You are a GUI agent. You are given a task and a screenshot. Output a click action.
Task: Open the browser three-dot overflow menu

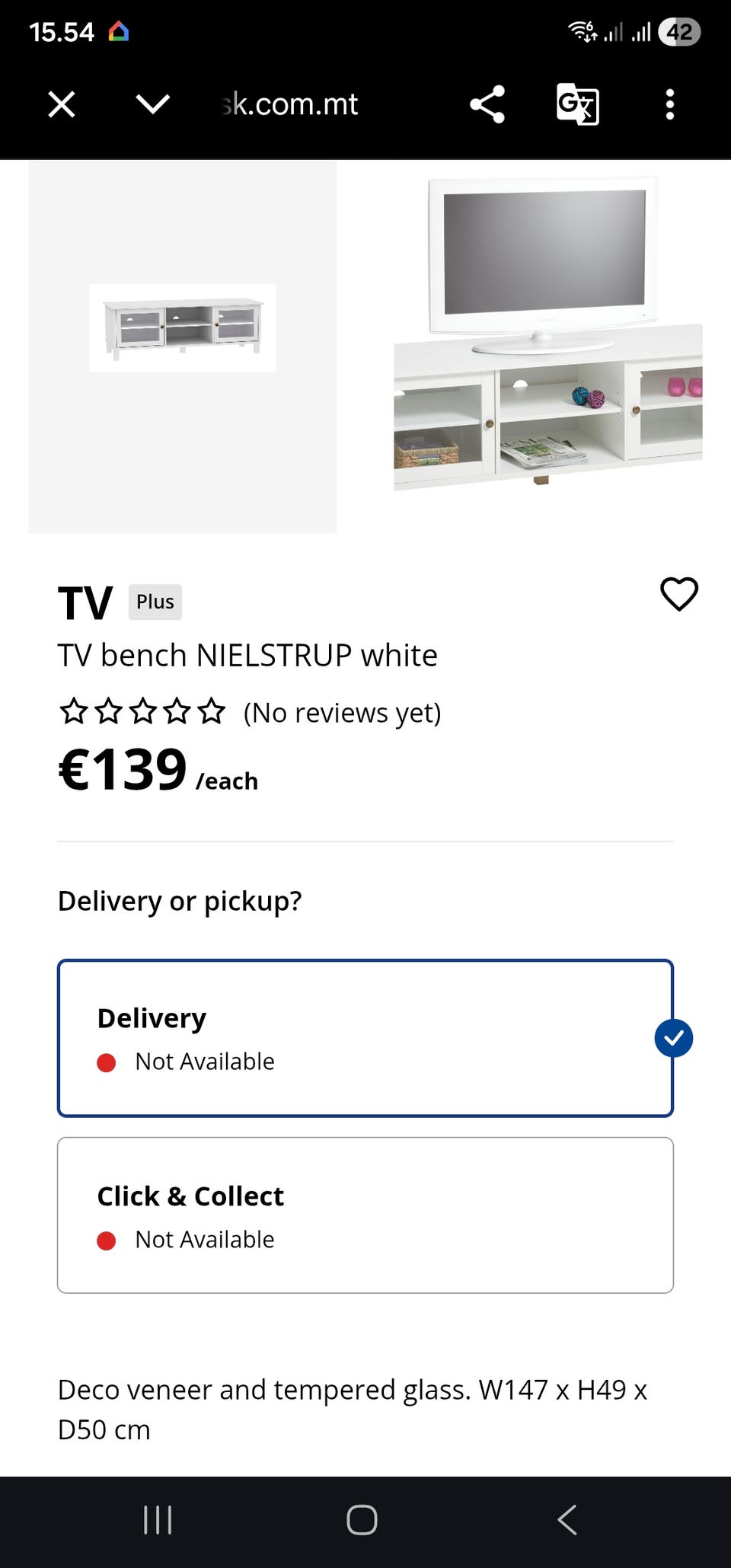(x=670, y=104)
